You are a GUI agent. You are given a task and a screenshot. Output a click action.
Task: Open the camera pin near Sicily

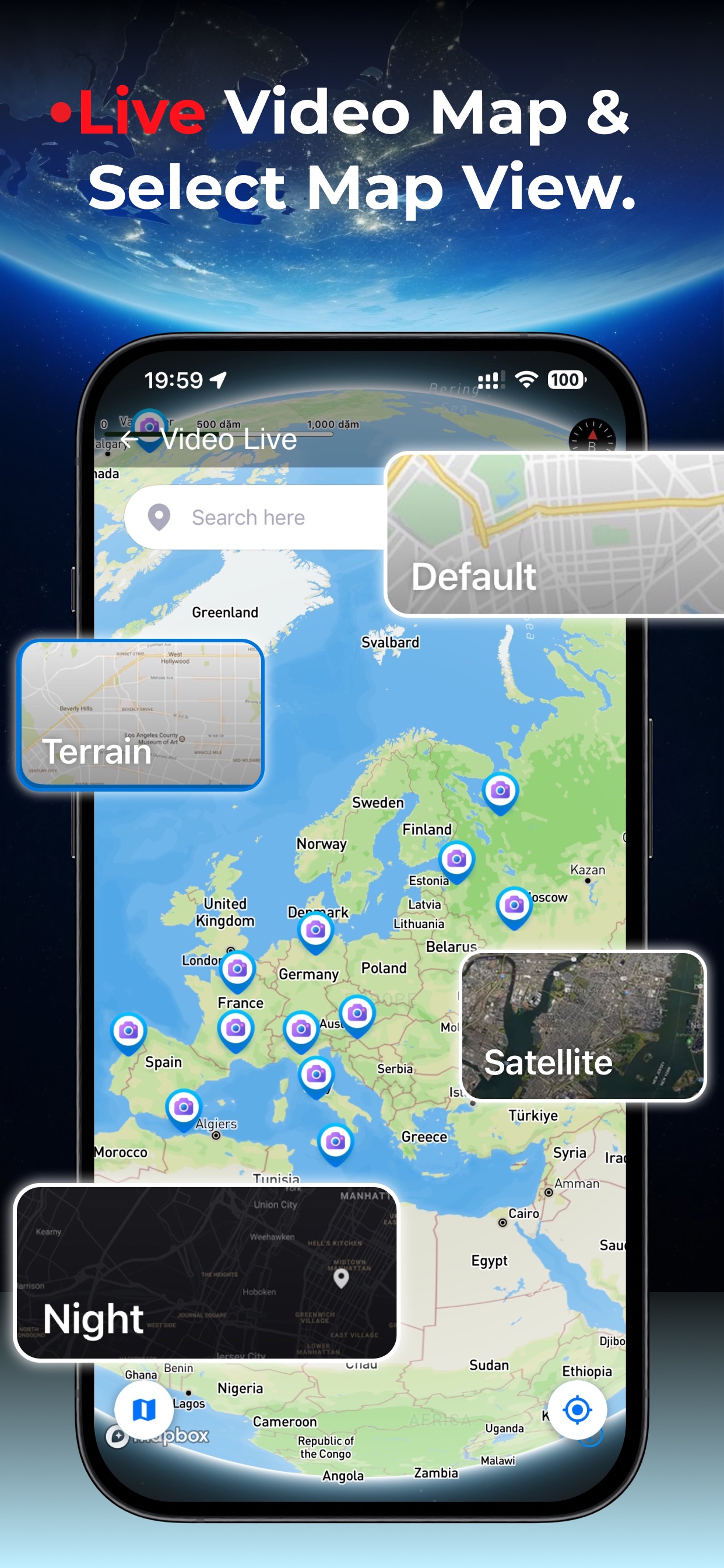click(334, 1142)
